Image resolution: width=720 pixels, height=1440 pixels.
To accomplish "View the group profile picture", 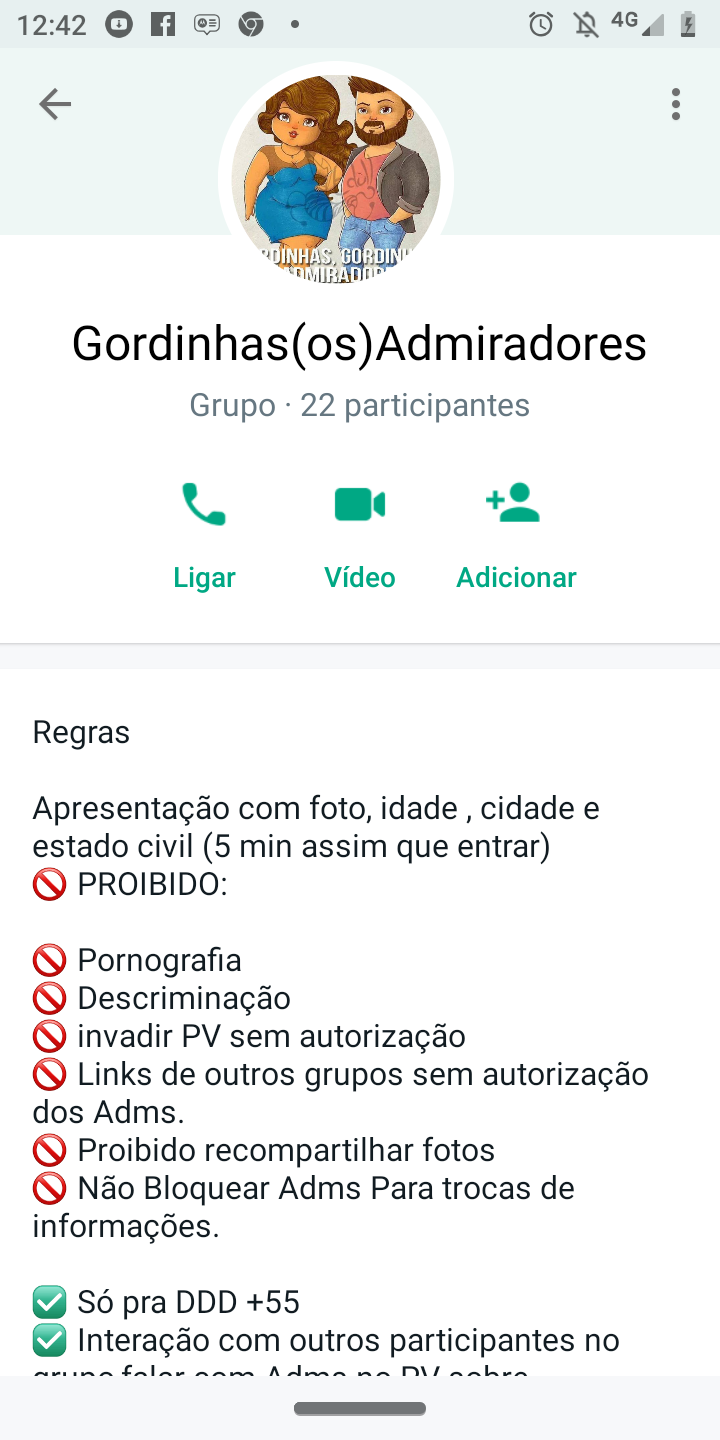I will [336, 180].
